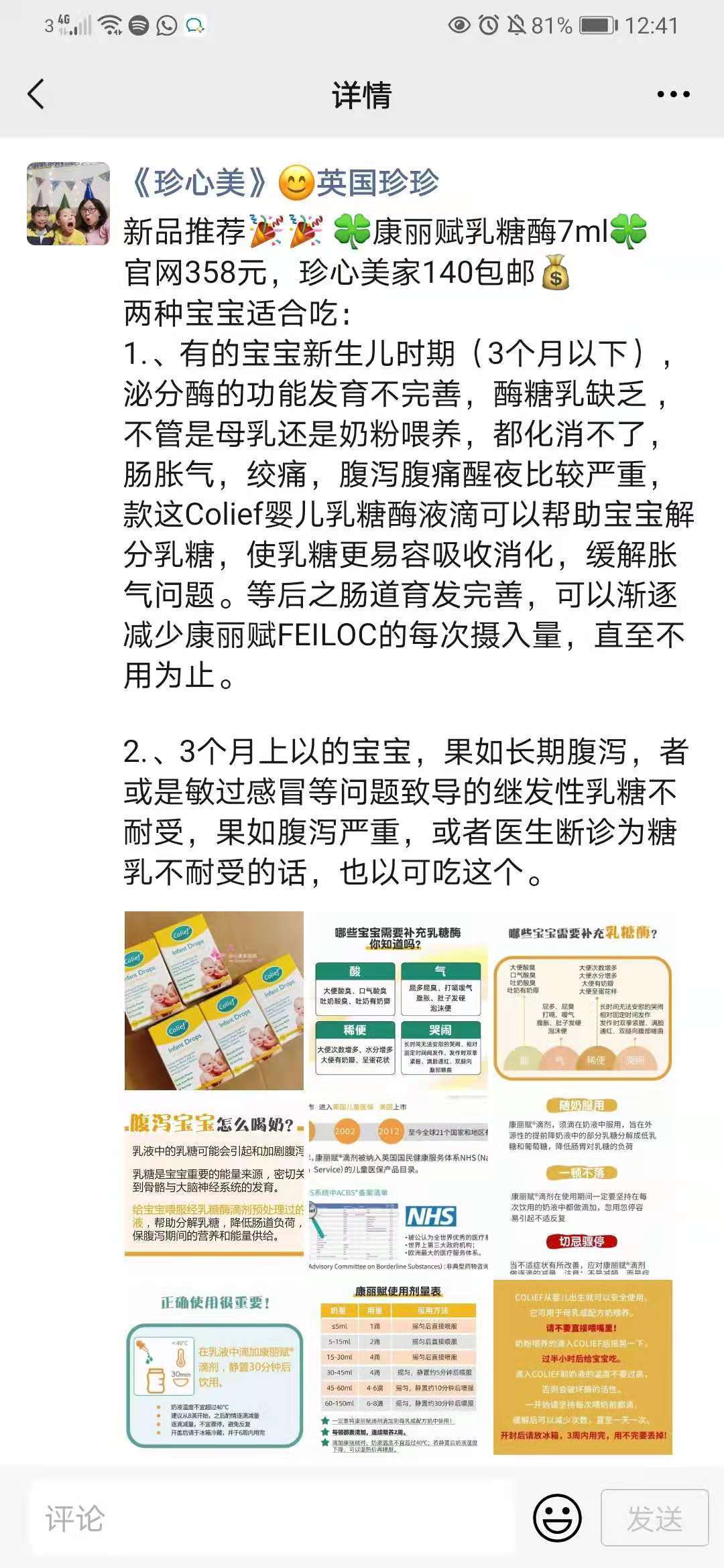View the 康丽赋使用剂量表 image
Viewport: 724px width, 1568px height.
pos(398,1368)
